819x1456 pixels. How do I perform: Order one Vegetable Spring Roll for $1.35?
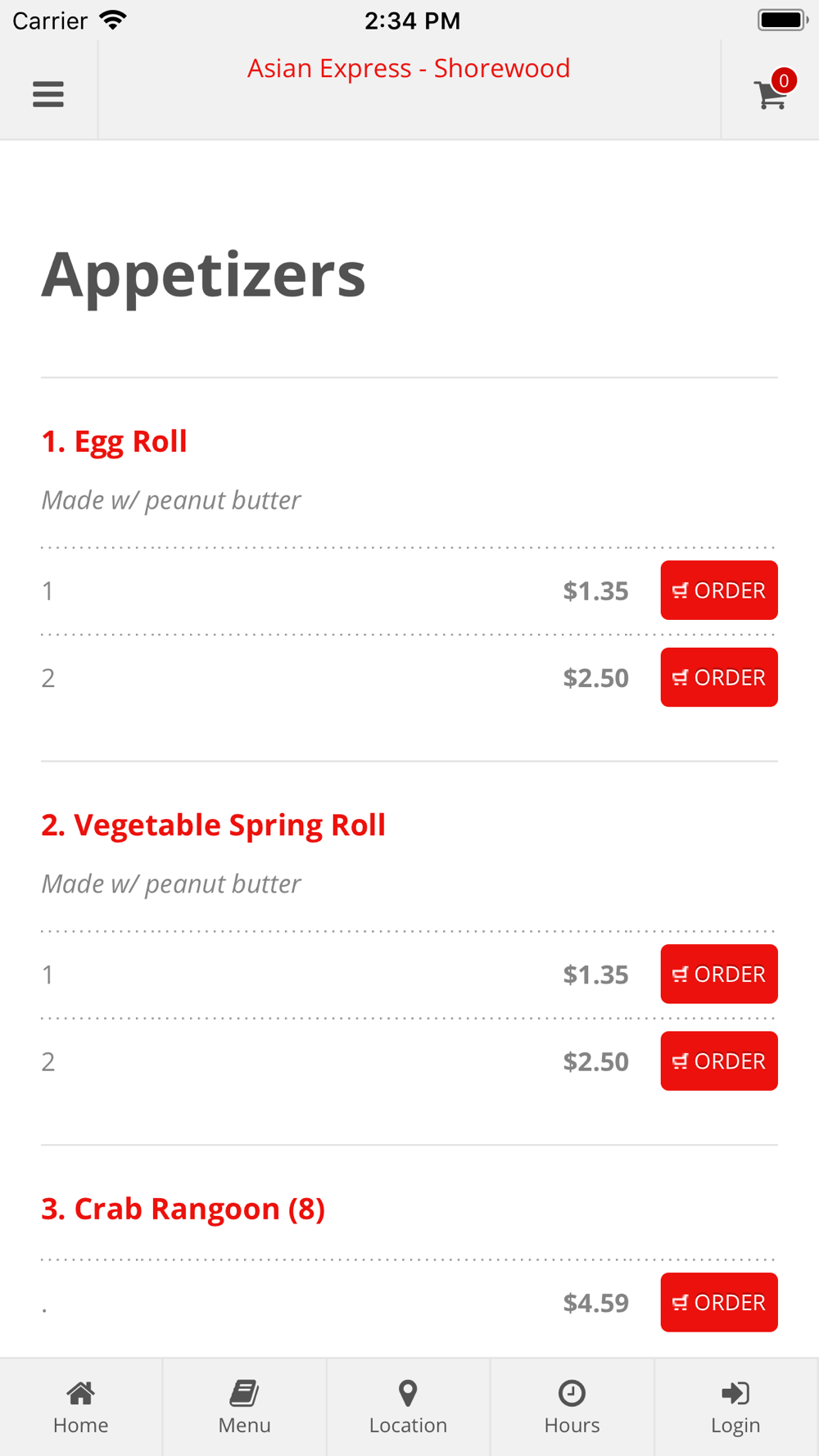click(x=719, y=974)
